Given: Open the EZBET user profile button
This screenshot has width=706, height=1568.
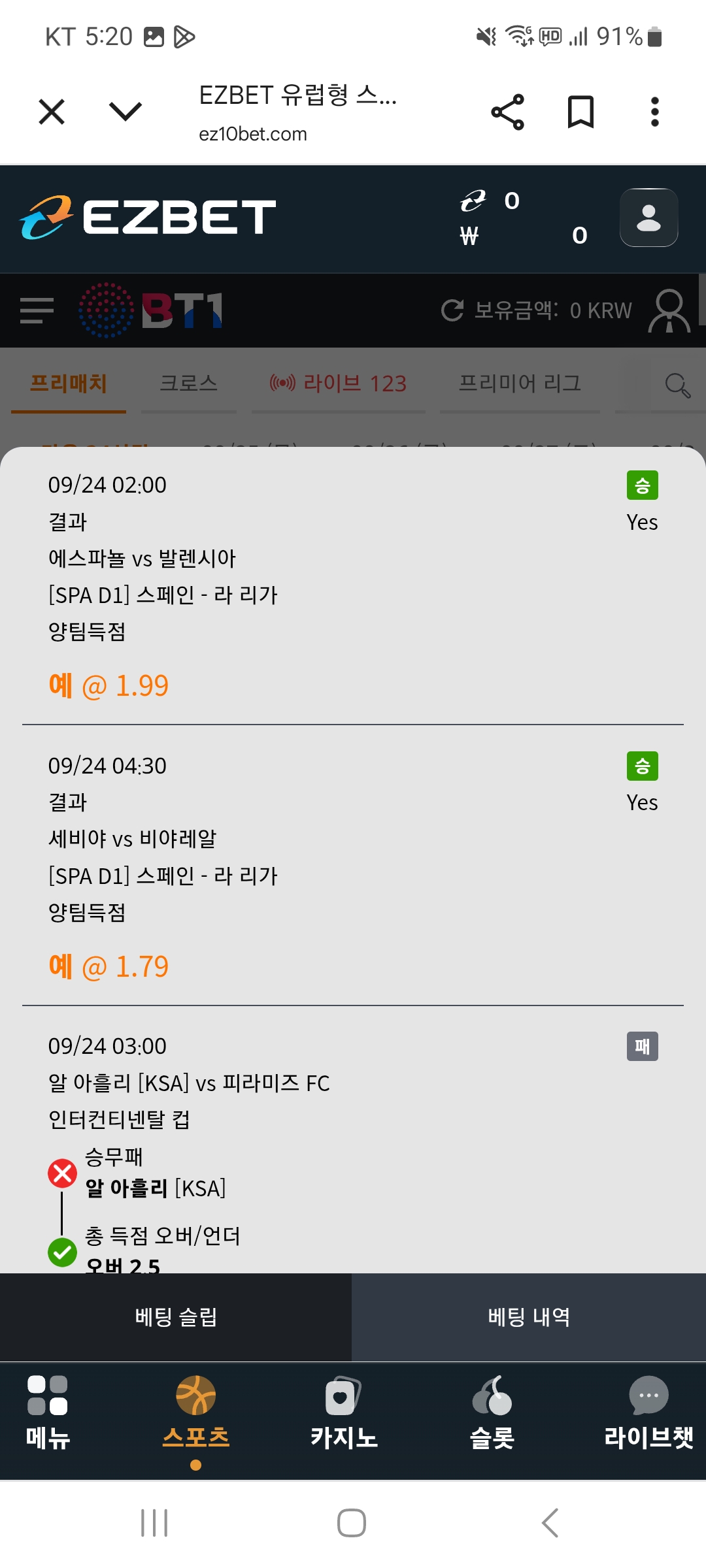Looking at the screenshot, I should (x=648, y=218).
